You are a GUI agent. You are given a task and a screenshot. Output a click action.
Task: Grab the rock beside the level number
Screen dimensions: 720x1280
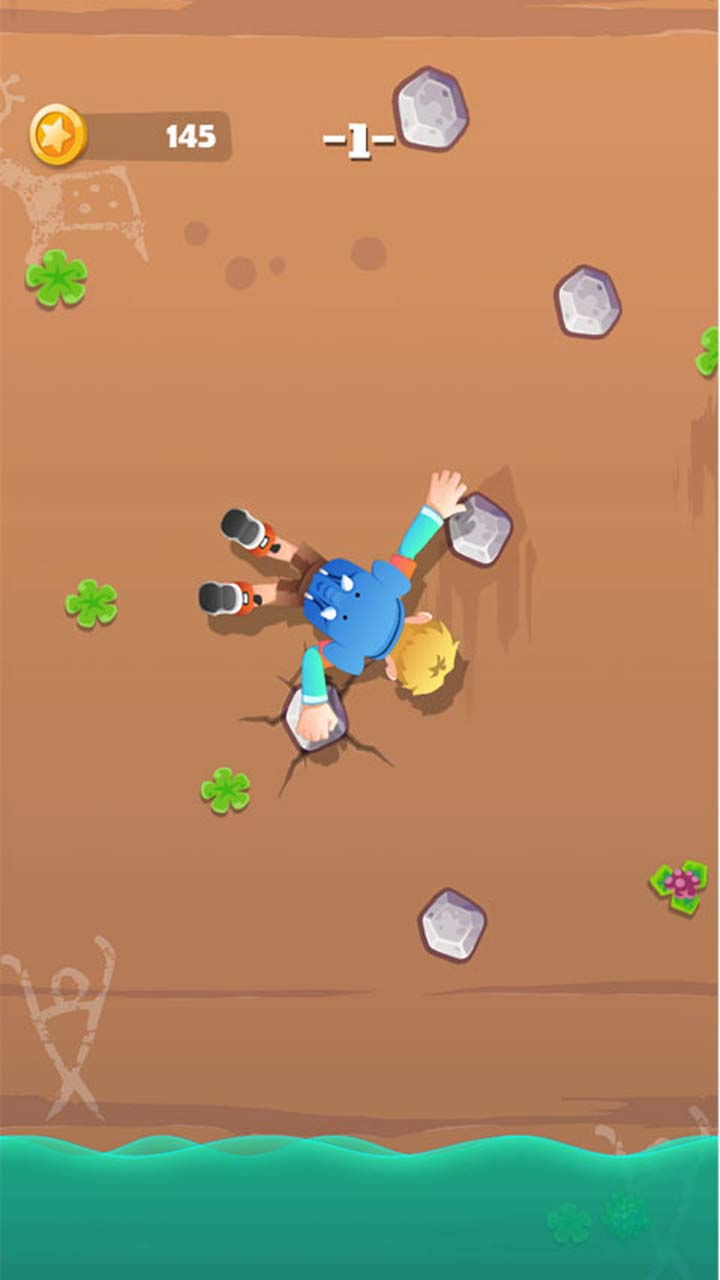431,108
